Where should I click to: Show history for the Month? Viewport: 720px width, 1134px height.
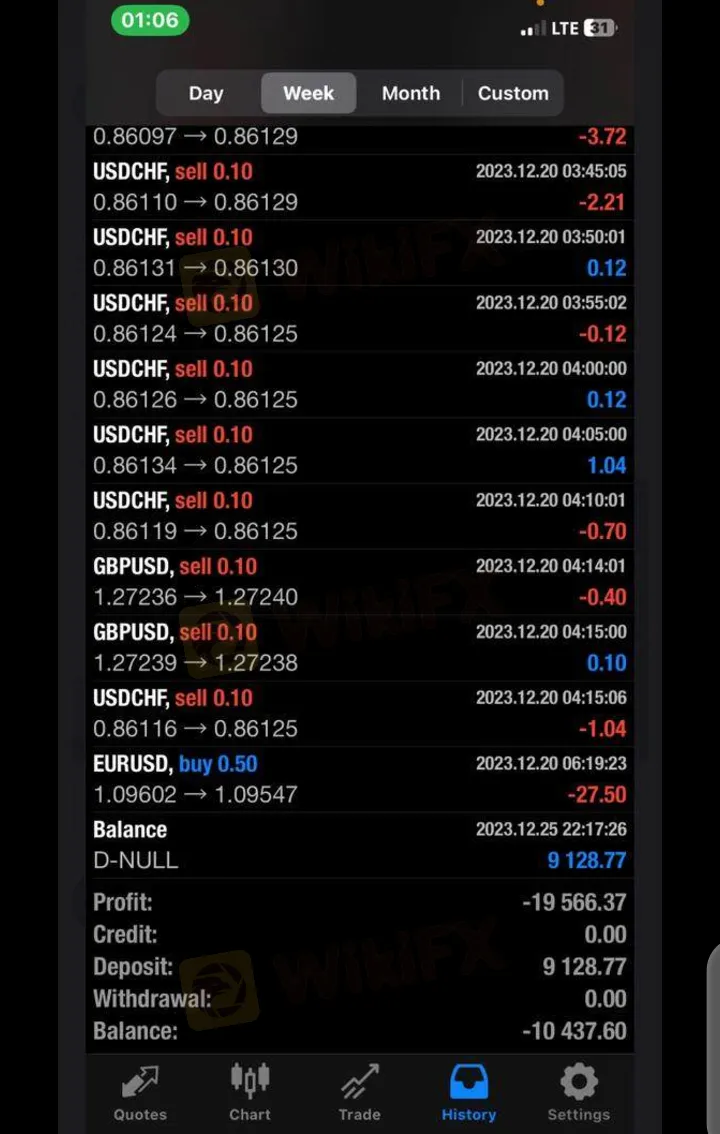click(410, 93)
